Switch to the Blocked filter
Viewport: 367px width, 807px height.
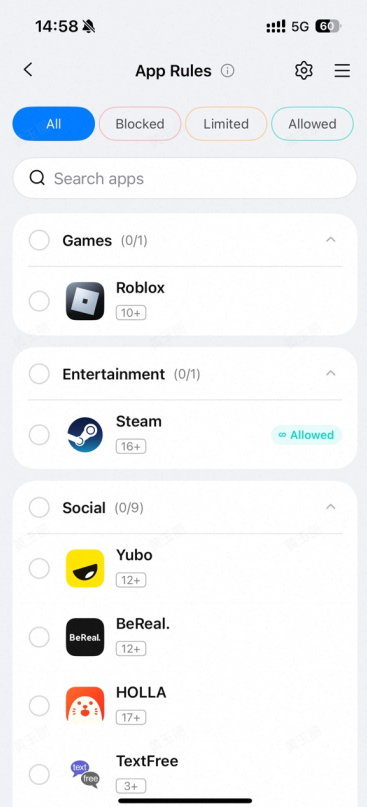click(x=140, y=124)
